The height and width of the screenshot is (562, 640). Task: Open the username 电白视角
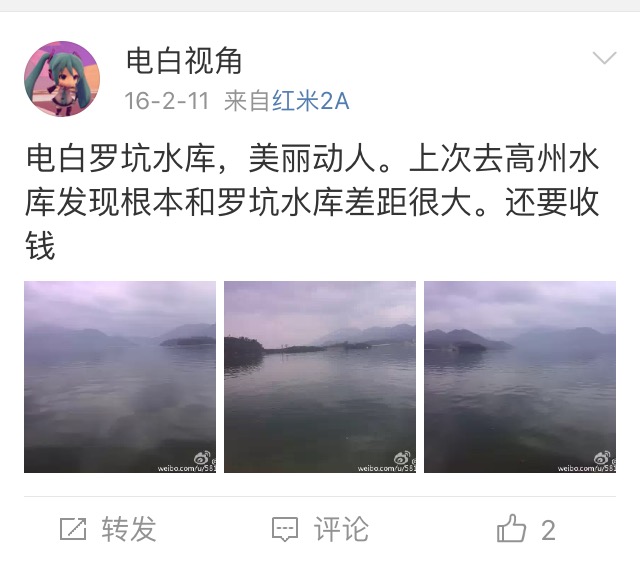pos(184,61)
